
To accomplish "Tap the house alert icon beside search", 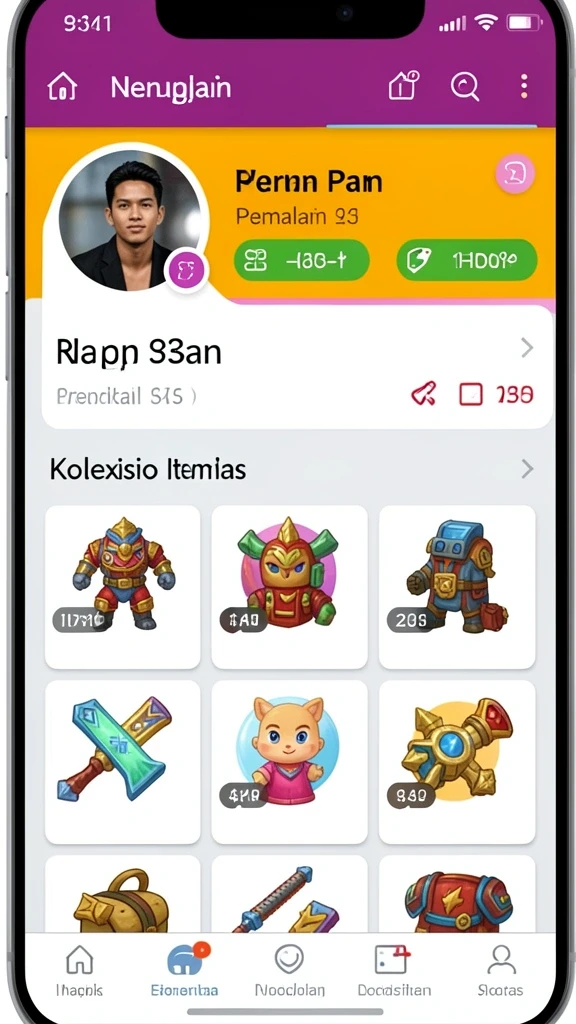I will [x=403, y=86].
